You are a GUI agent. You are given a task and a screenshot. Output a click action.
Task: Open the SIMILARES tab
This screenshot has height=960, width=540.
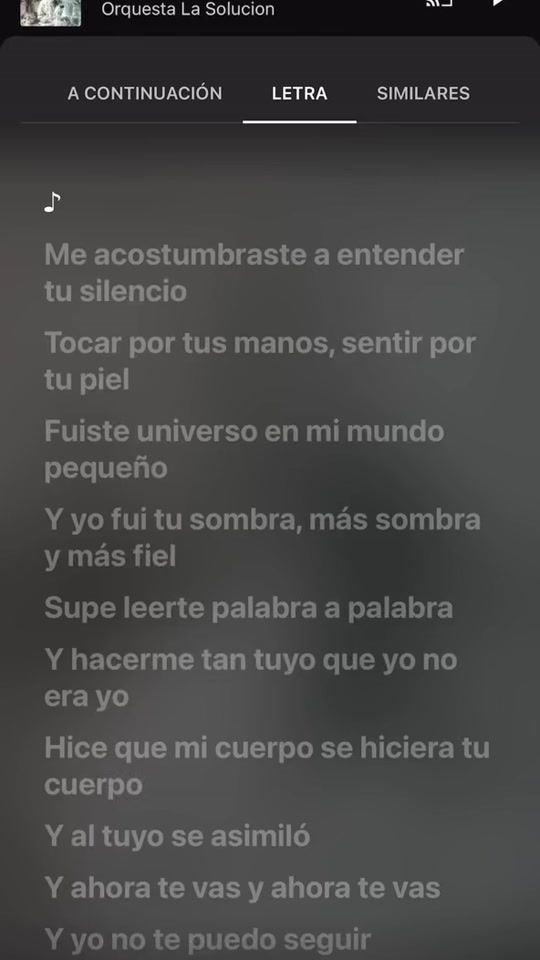tap(423, 94)
